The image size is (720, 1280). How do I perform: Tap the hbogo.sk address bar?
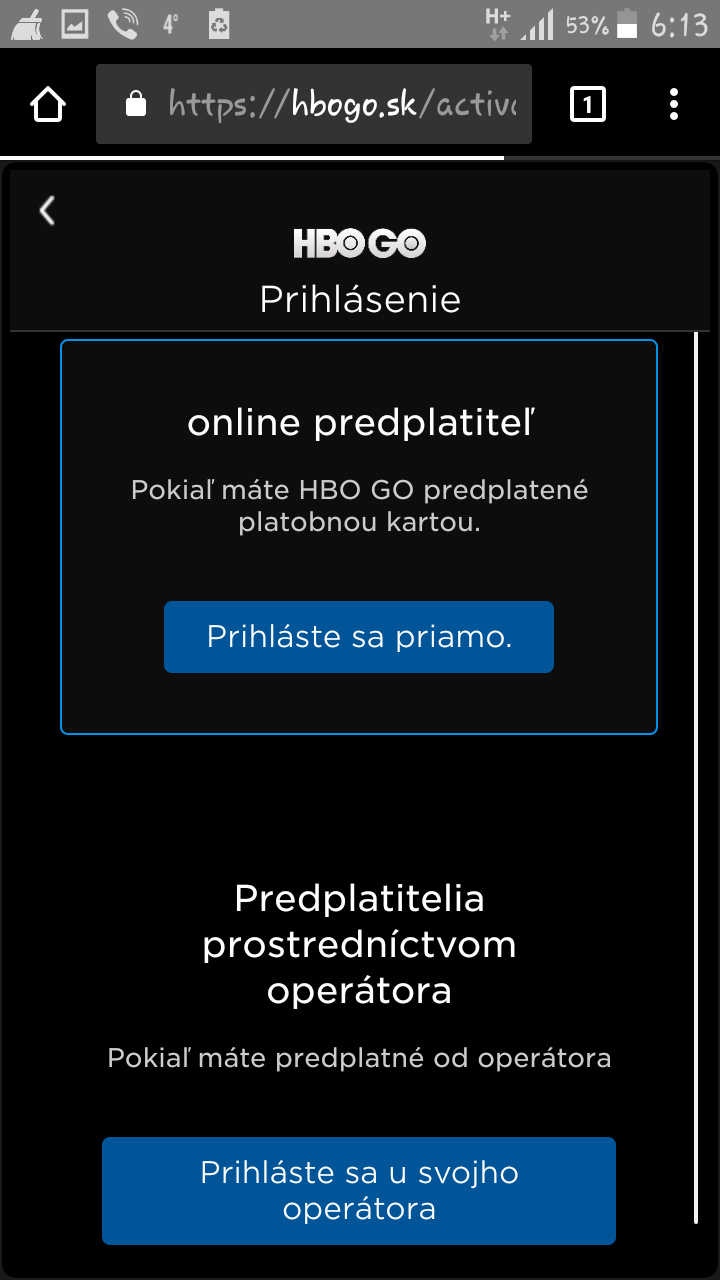tap(314, 104)
